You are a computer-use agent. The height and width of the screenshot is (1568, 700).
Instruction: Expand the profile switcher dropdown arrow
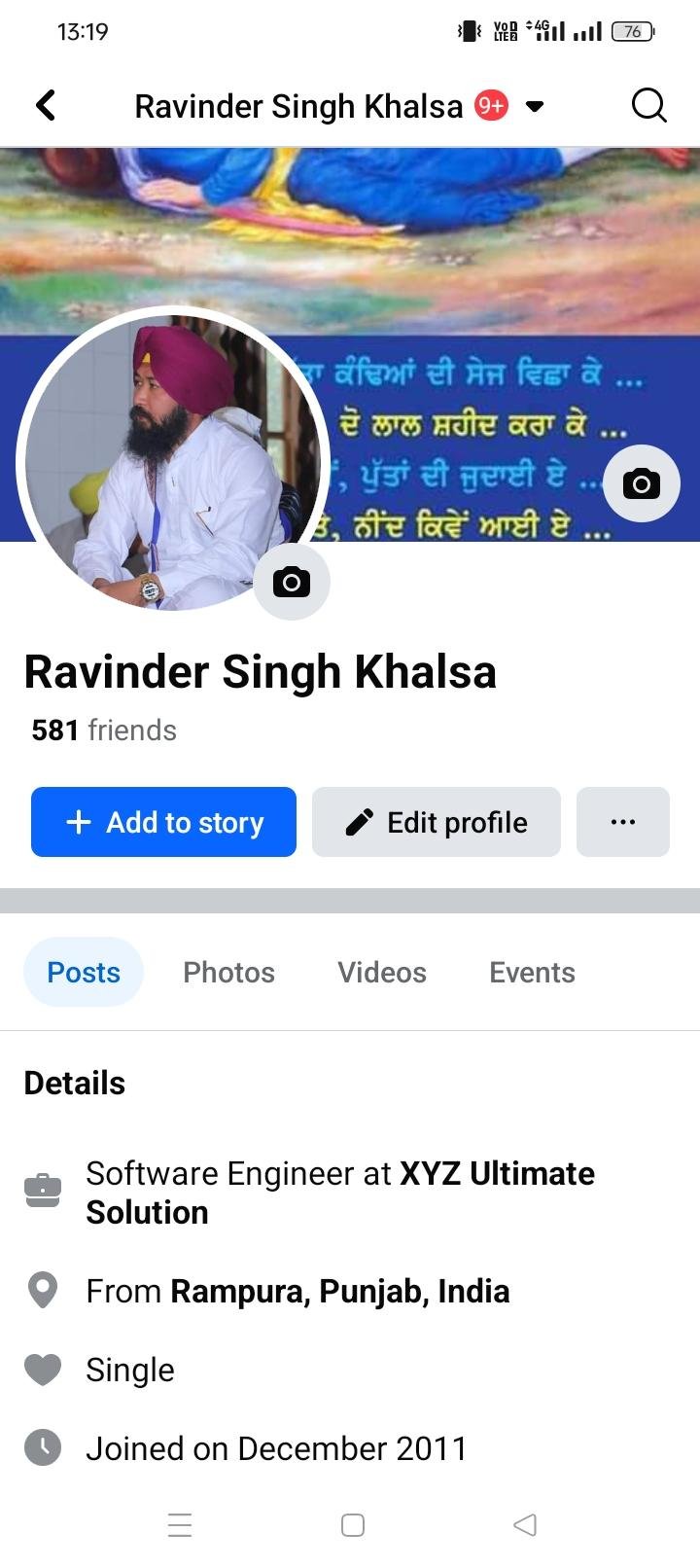(x=535, y=106)
